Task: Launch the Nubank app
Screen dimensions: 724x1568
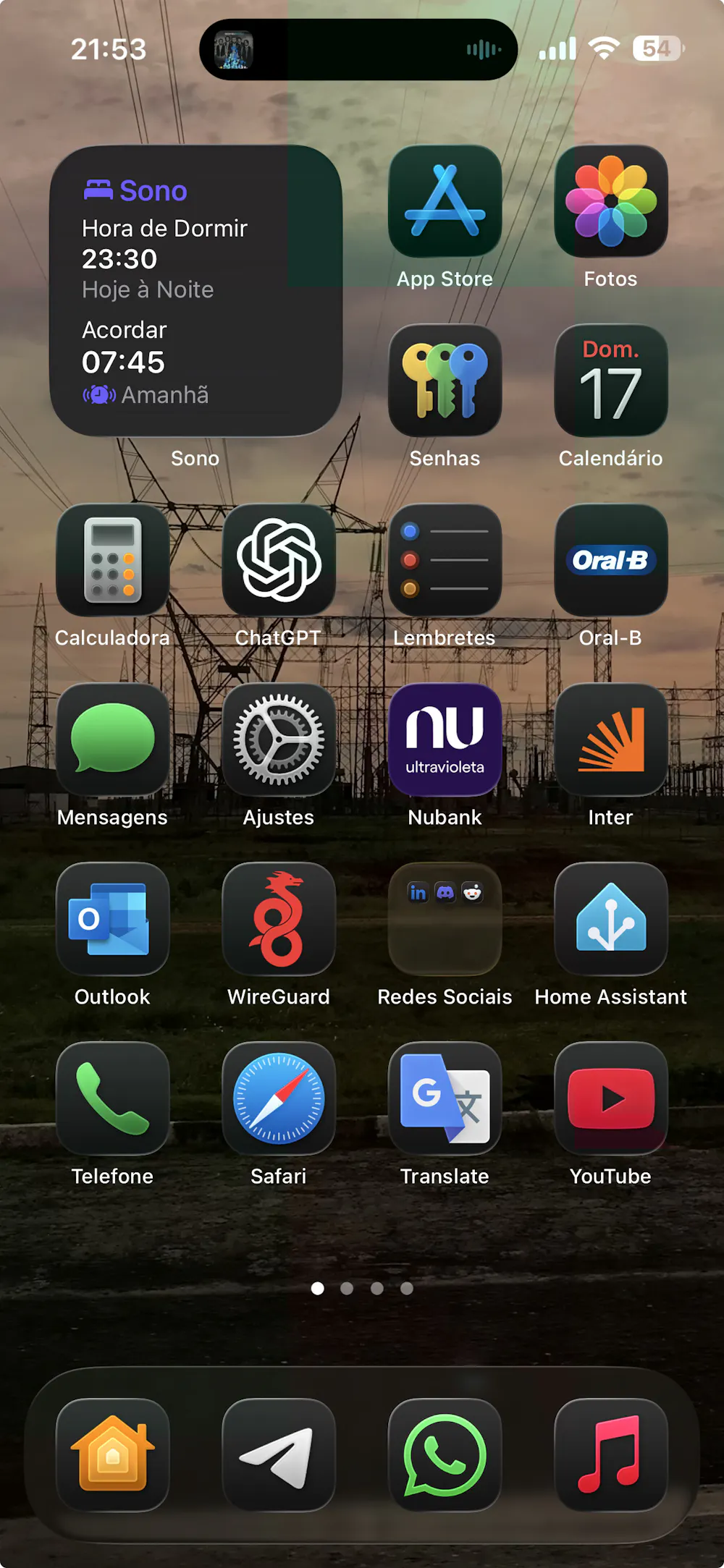Action: coord(445,739)
